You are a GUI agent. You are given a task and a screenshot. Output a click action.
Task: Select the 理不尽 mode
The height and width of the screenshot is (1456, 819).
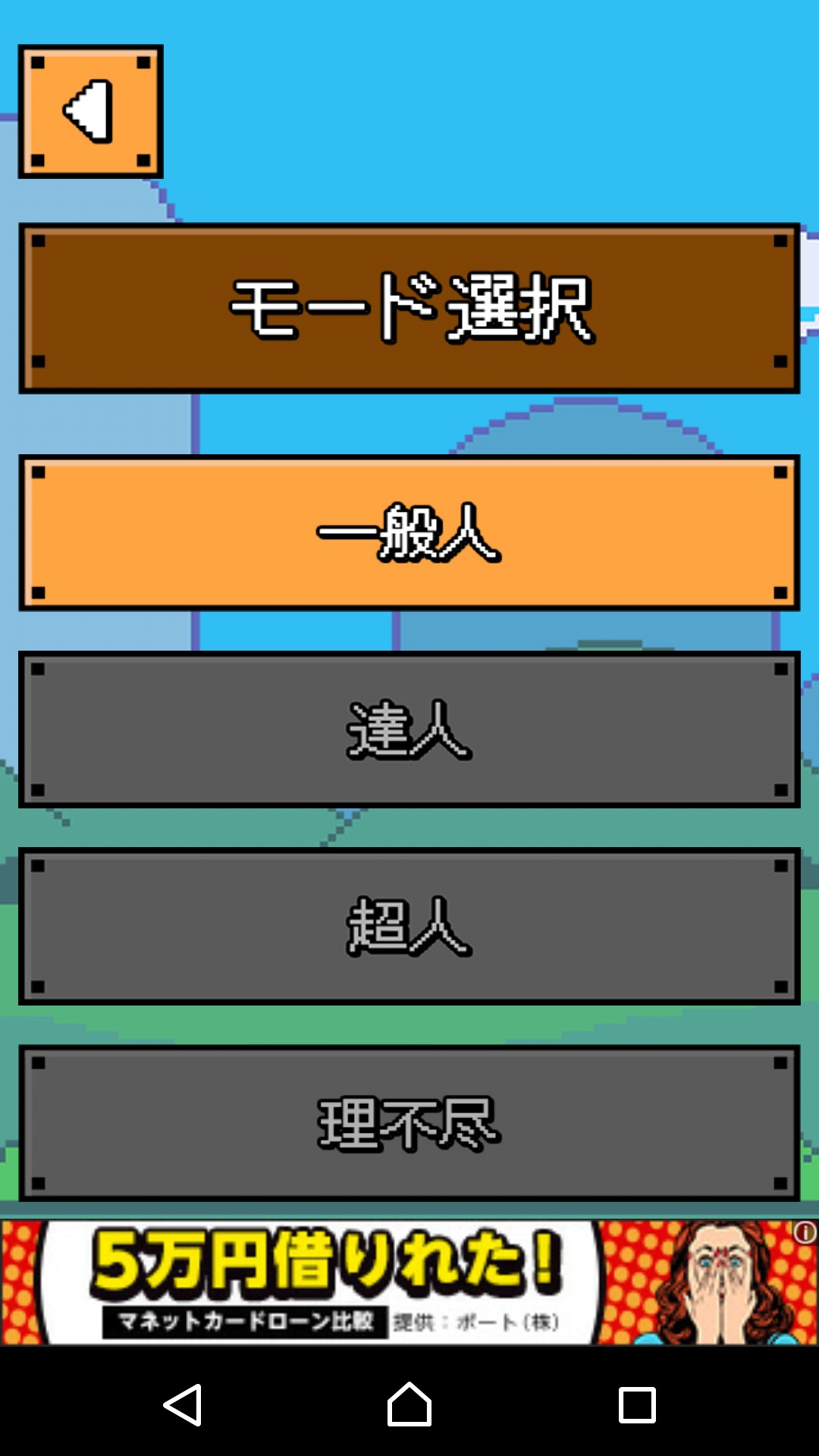click(x=409, y=1123)
